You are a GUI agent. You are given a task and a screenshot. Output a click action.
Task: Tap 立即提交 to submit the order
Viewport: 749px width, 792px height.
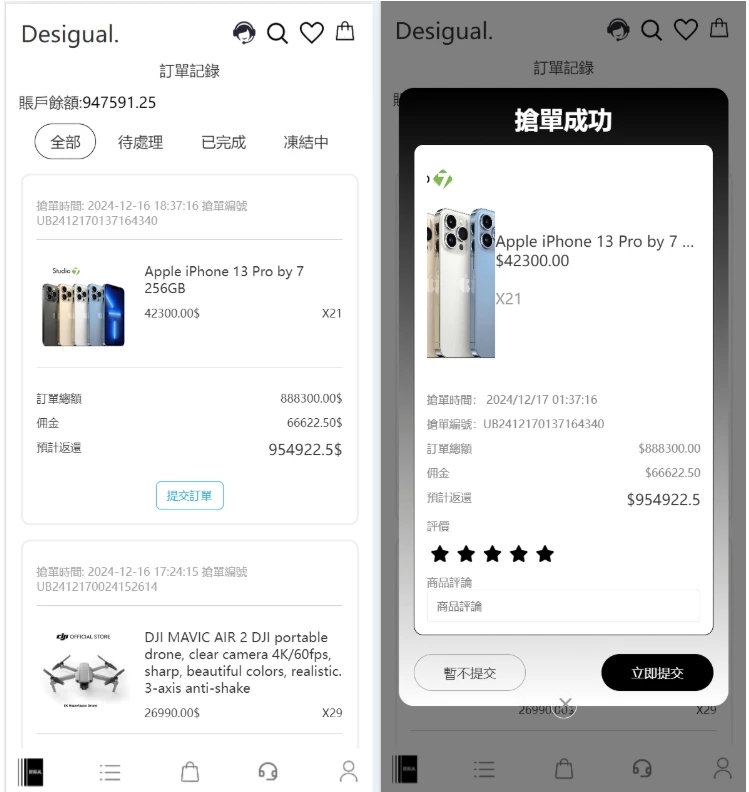[657, 673]
